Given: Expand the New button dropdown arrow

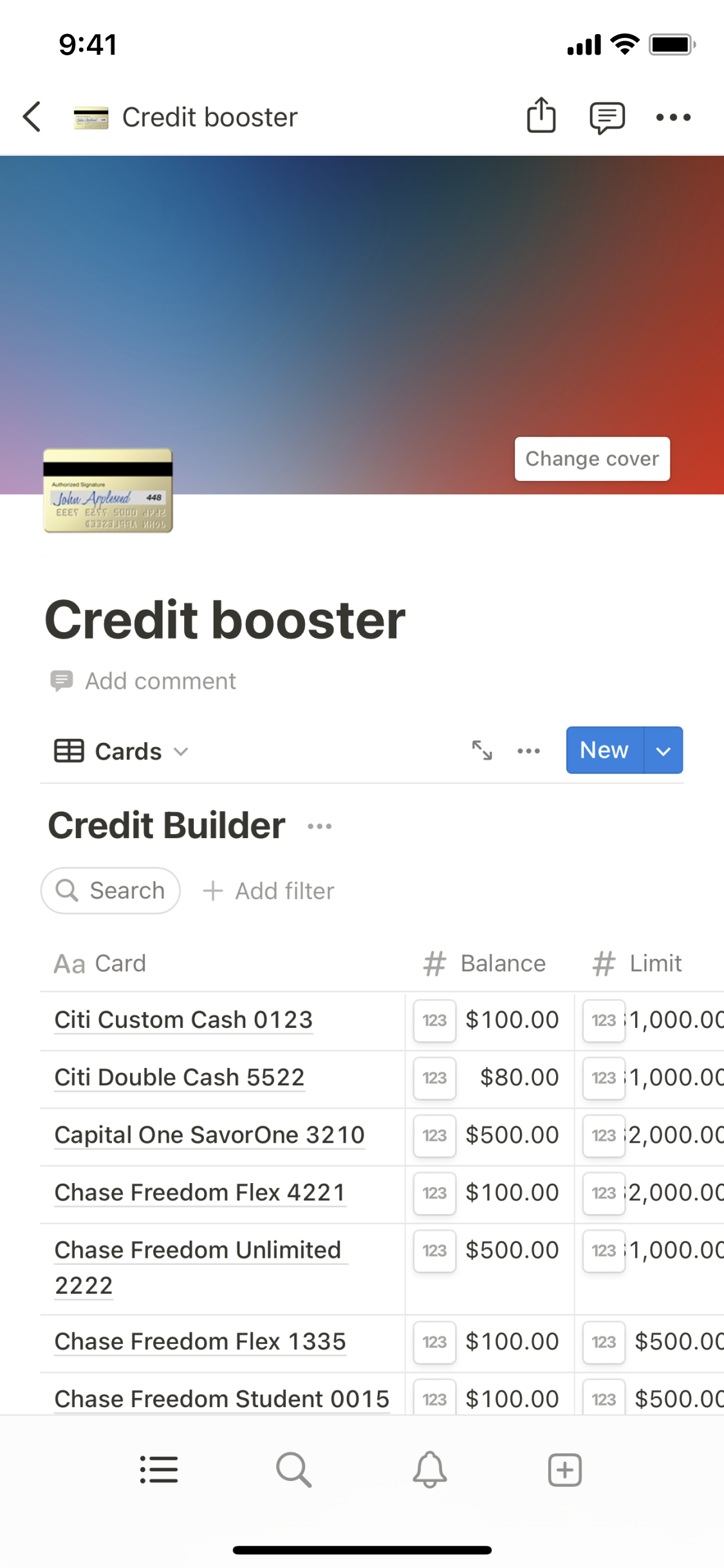Looking at the screenshot, I should 664,751.
